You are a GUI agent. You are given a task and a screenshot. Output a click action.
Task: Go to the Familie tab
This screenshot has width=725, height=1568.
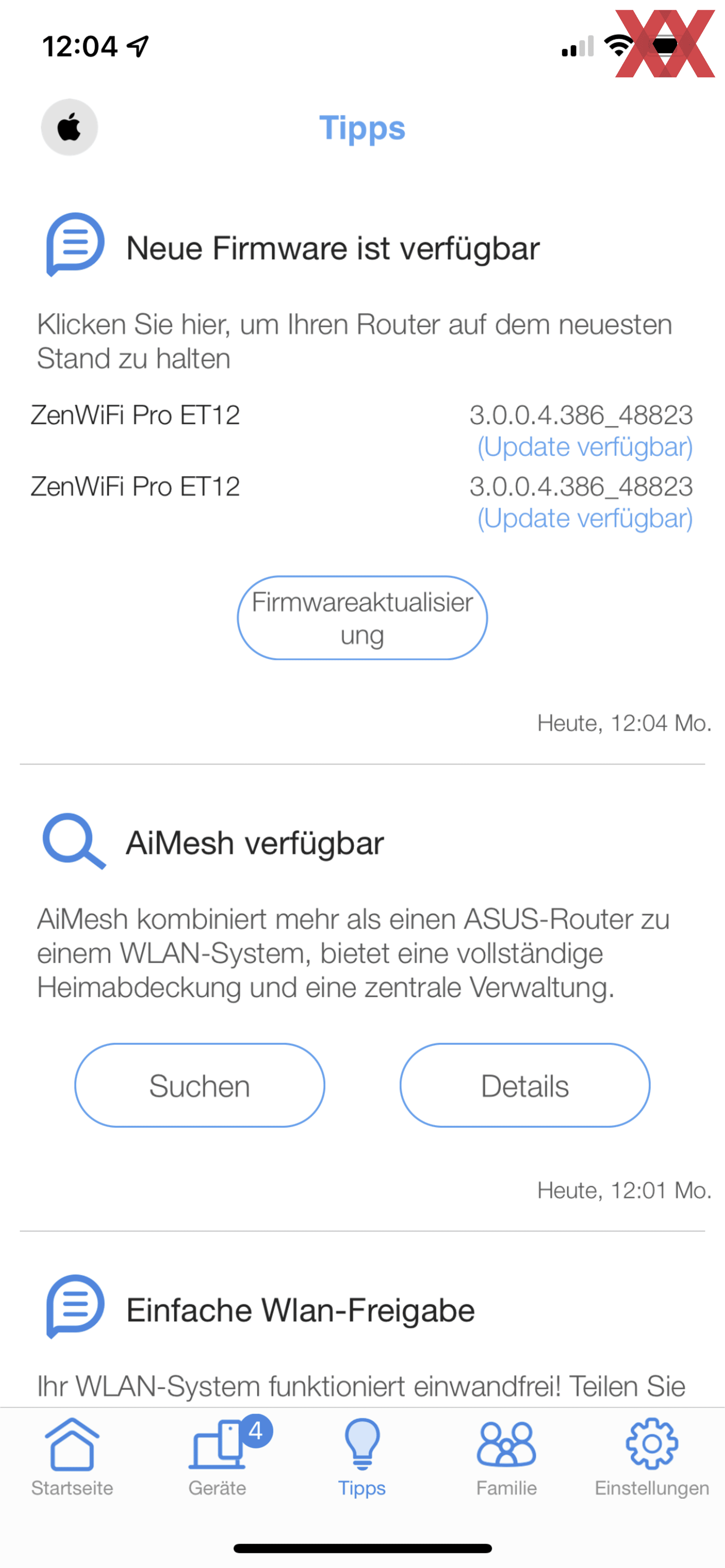click(x=507, y=1457)
